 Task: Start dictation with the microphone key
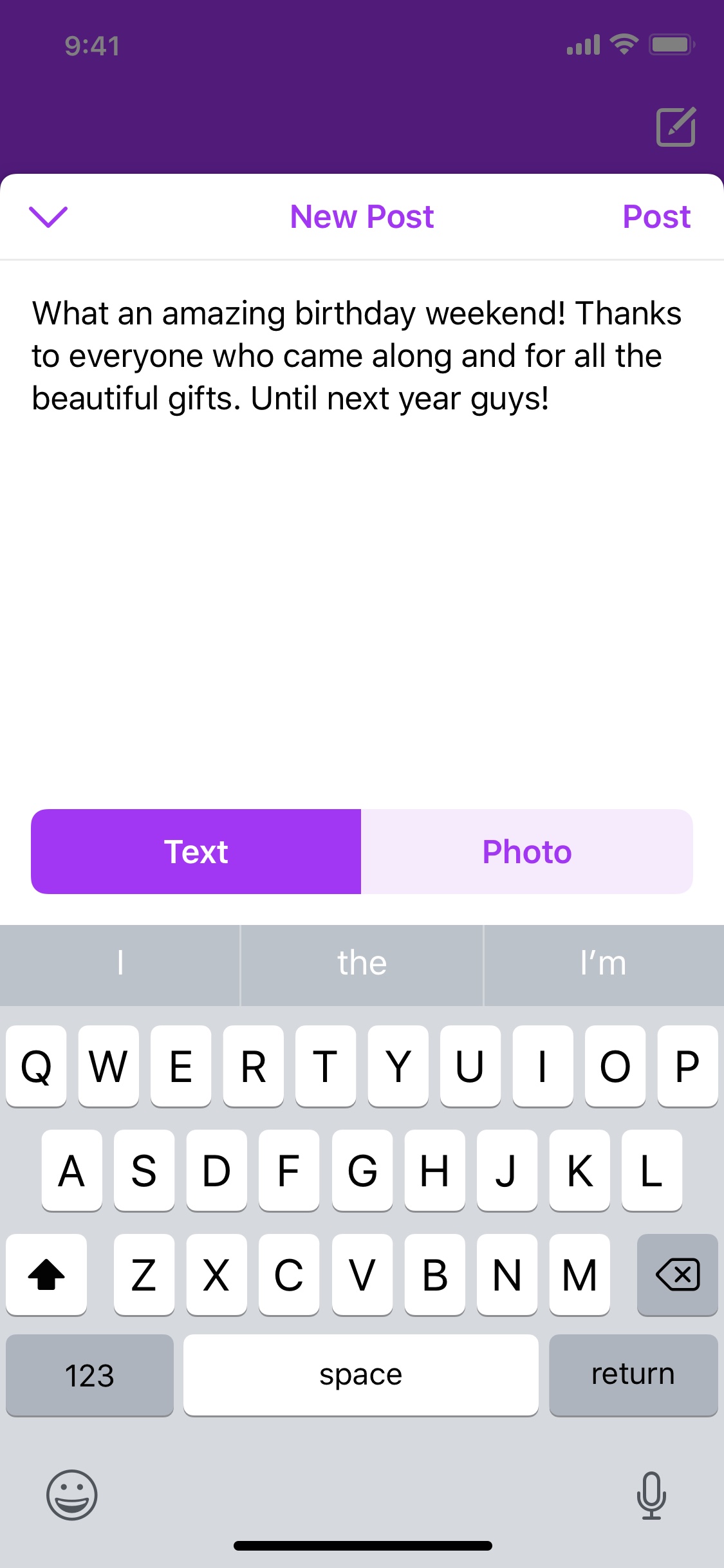point(651,1495)
